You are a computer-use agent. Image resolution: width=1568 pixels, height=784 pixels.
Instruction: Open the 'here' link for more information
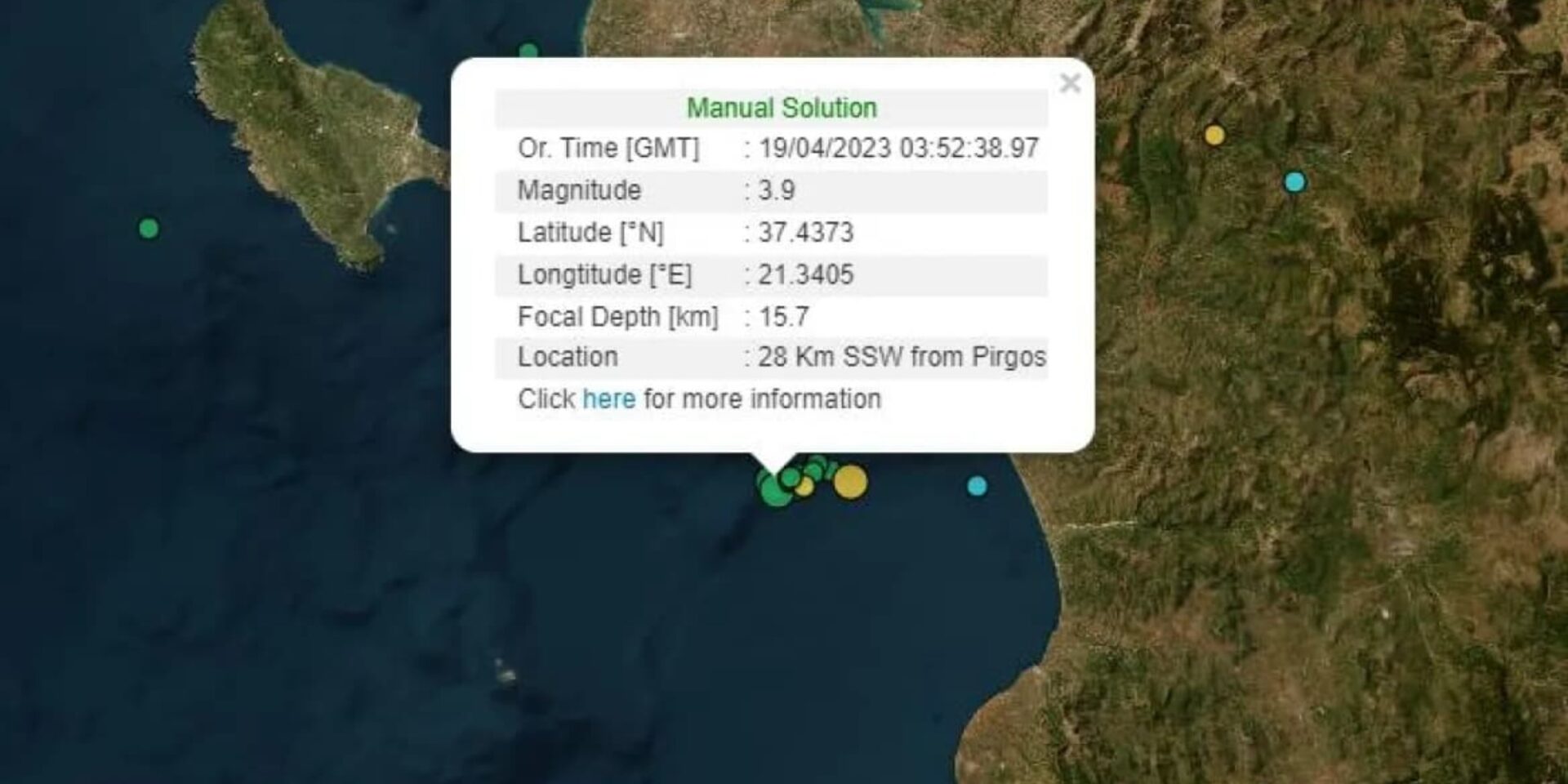coord(608,399)
